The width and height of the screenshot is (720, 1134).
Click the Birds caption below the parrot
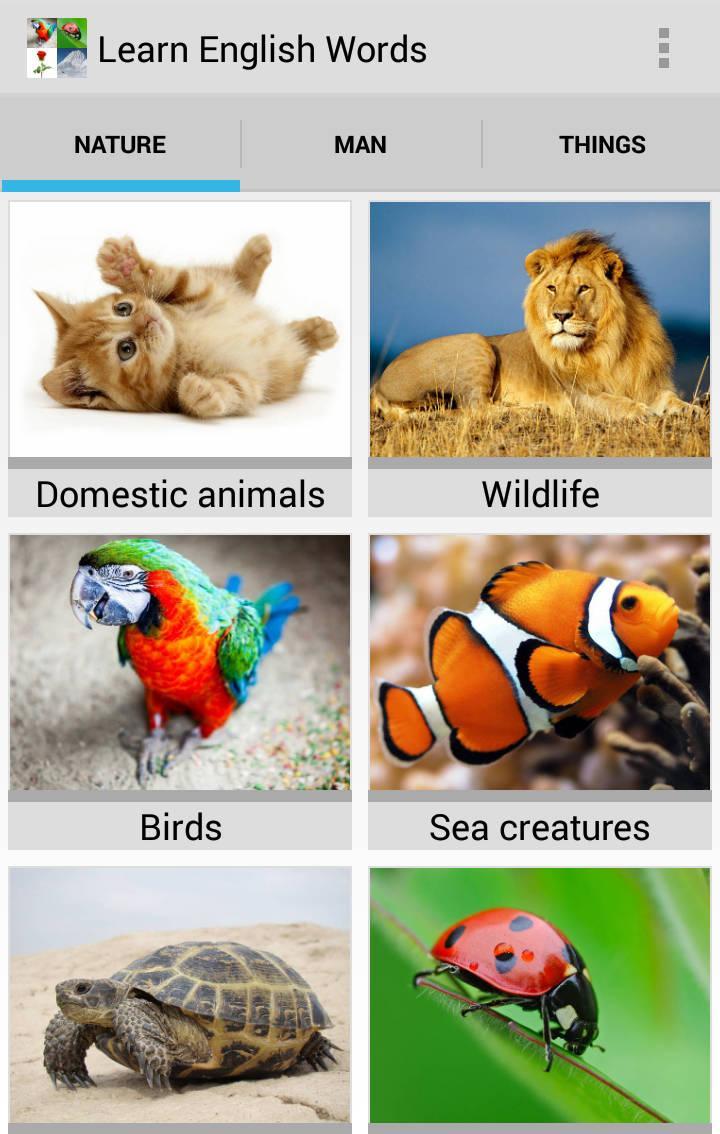[180, 827]
